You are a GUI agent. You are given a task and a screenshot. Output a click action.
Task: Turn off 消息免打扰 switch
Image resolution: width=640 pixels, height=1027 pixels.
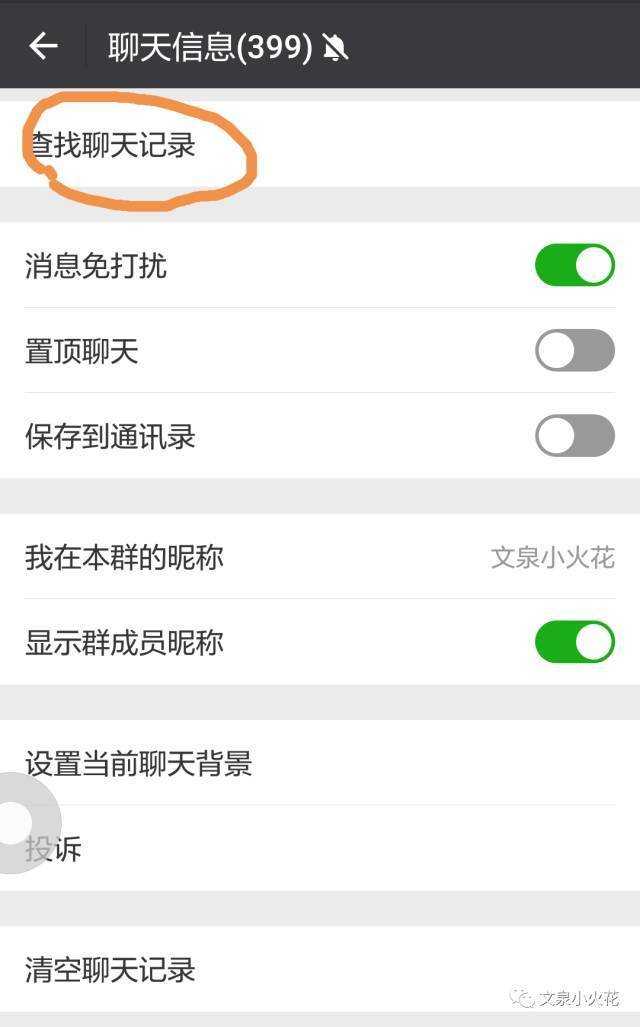pos(574,266)
